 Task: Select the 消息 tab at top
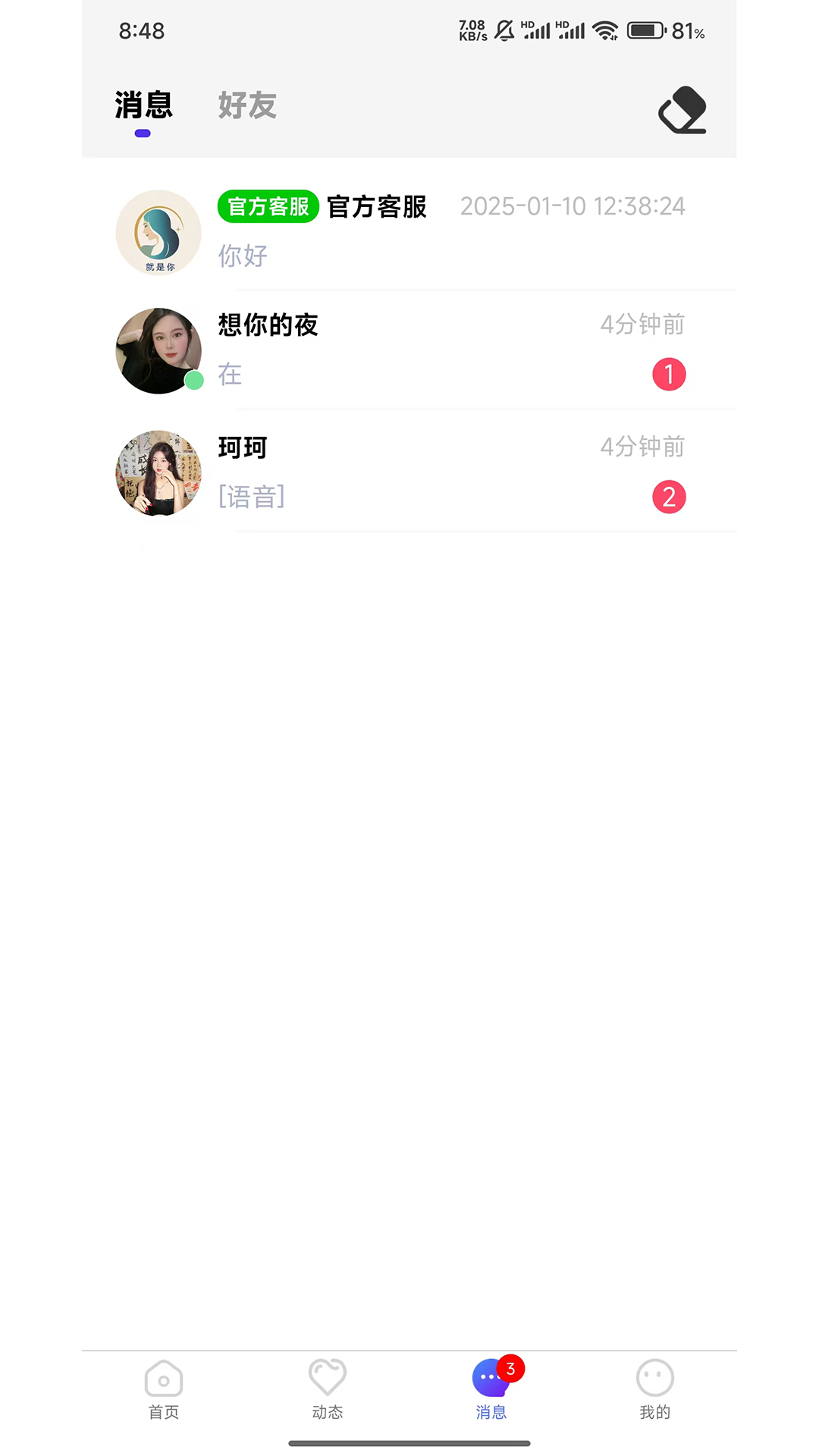(143, 106)
